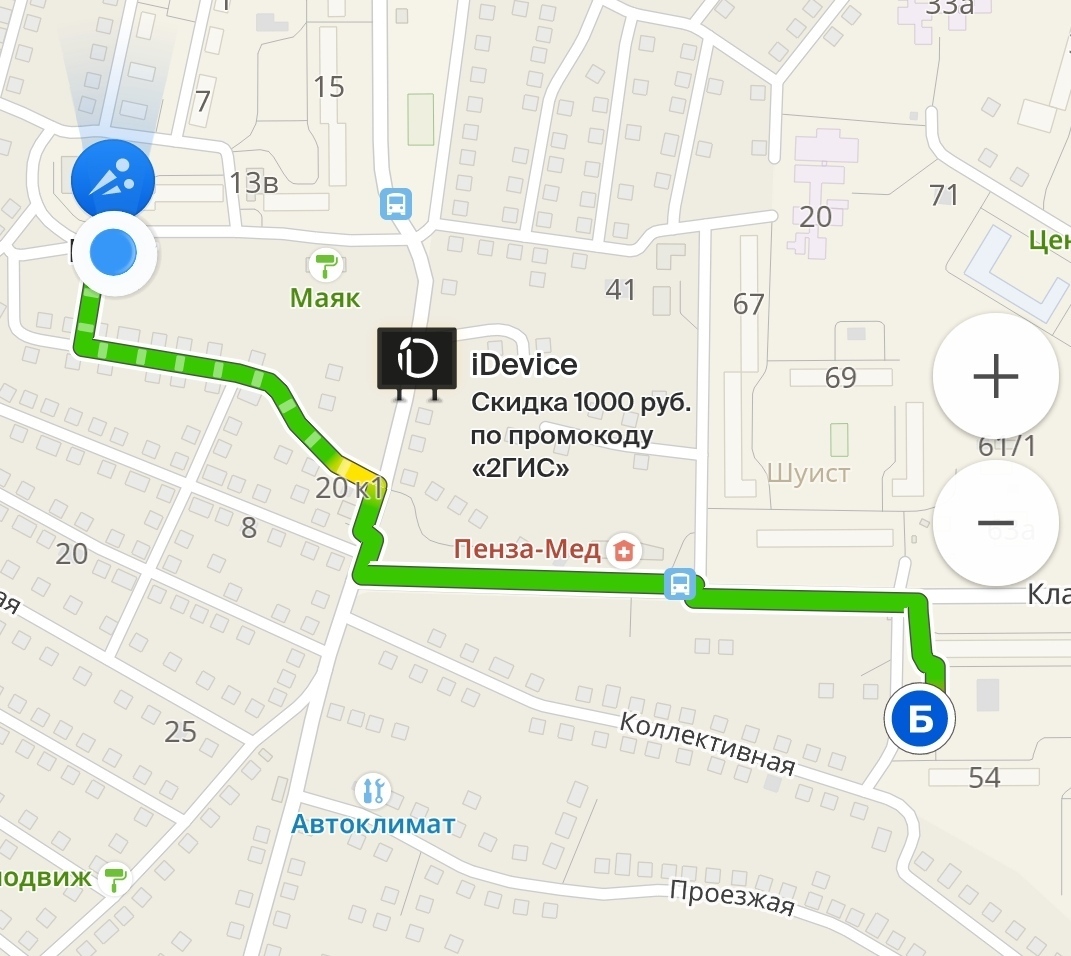Image resolution: width=1071 pixels, height=956 pixels.
Task: Select the Пенза-Мед clinic marker
Action: coord(625,549)
